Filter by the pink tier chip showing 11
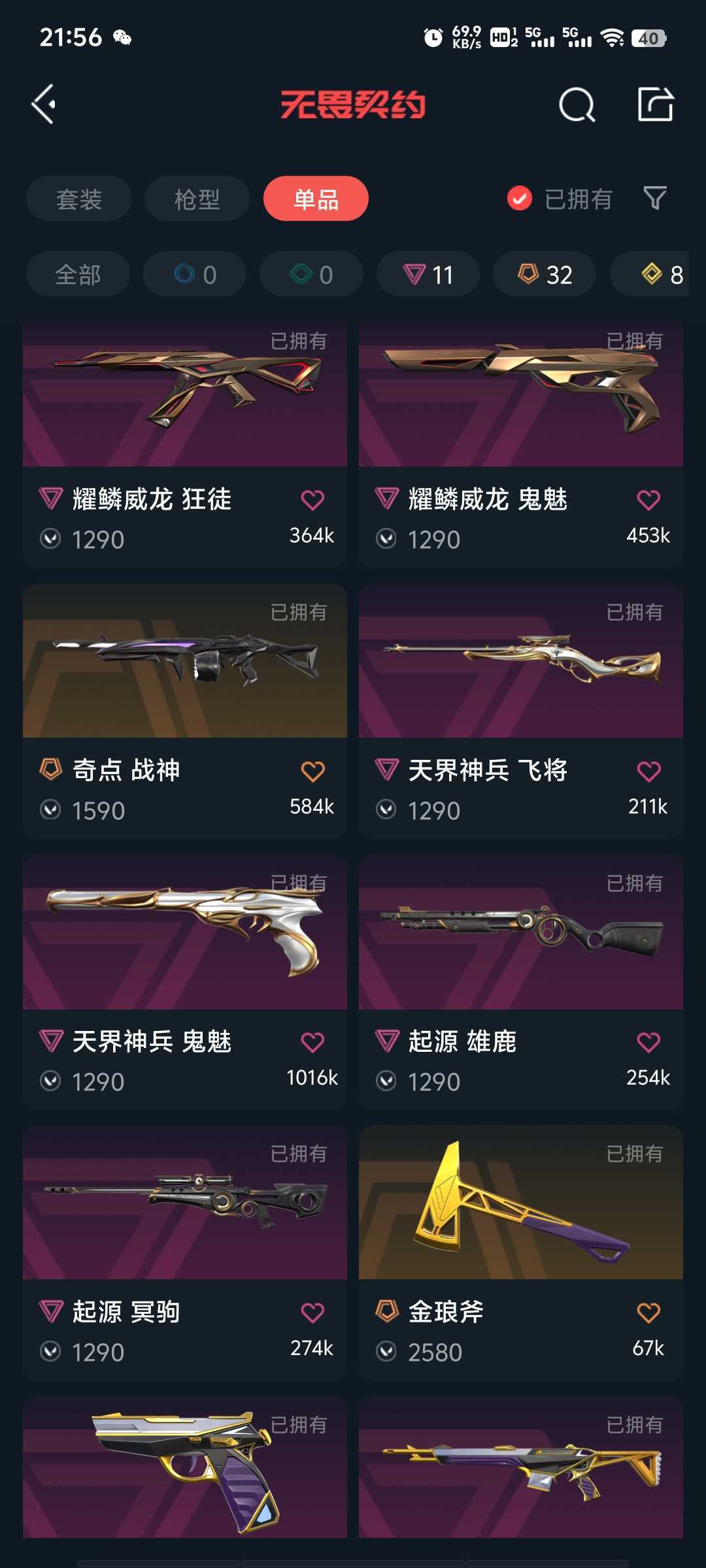 coord(428,274)
